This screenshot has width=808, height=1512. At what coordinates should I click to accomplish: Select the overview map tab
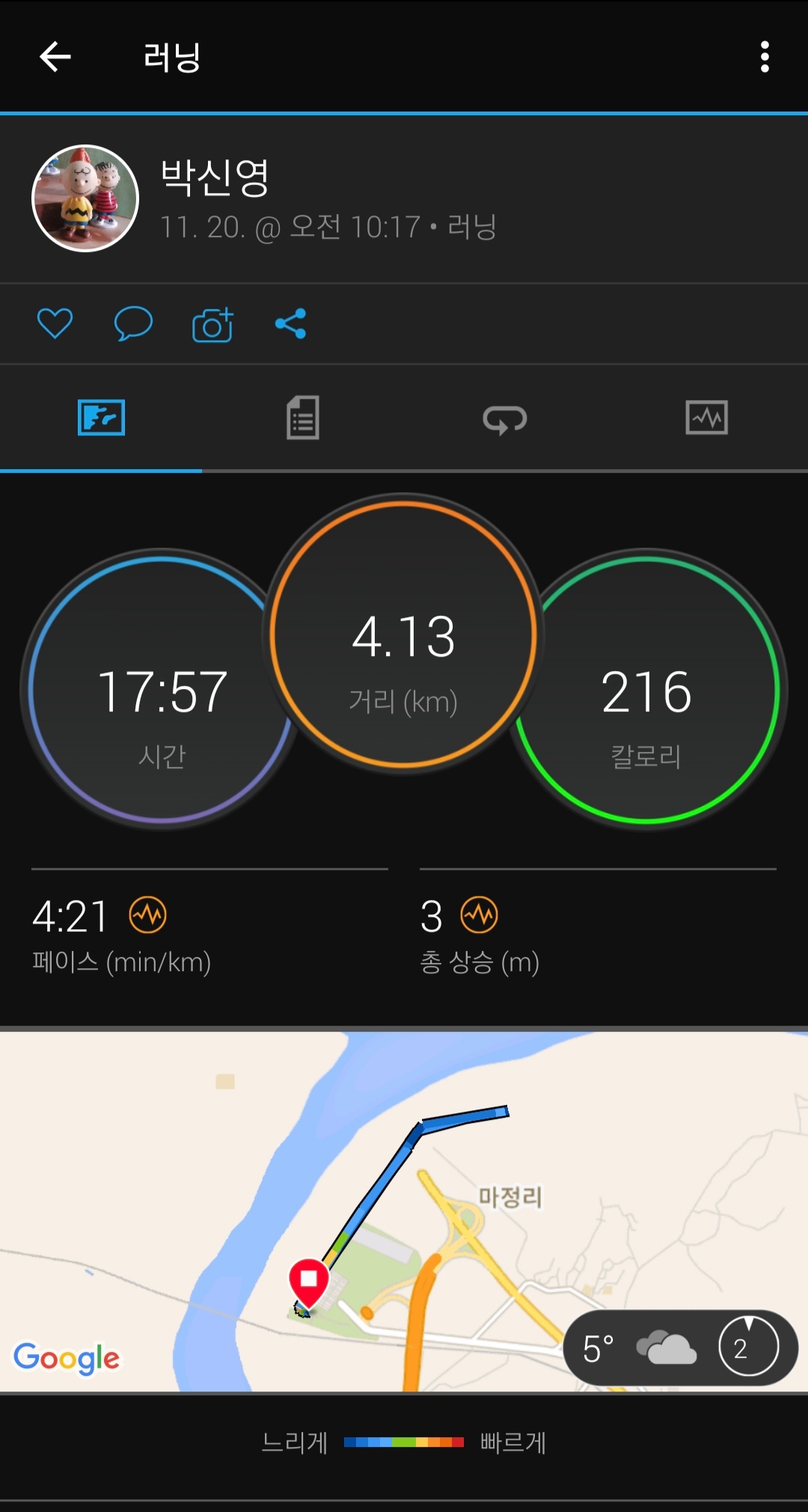pos(101,417)
